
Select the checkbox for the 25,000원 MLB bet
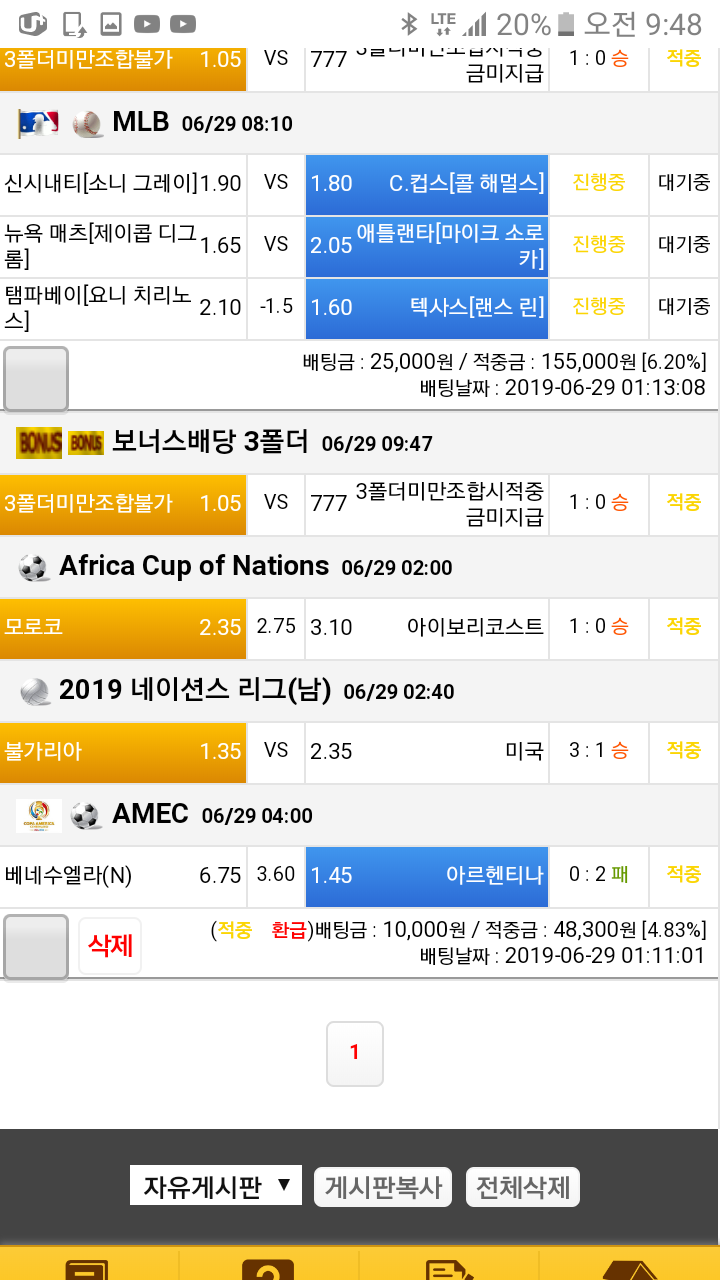36,379
